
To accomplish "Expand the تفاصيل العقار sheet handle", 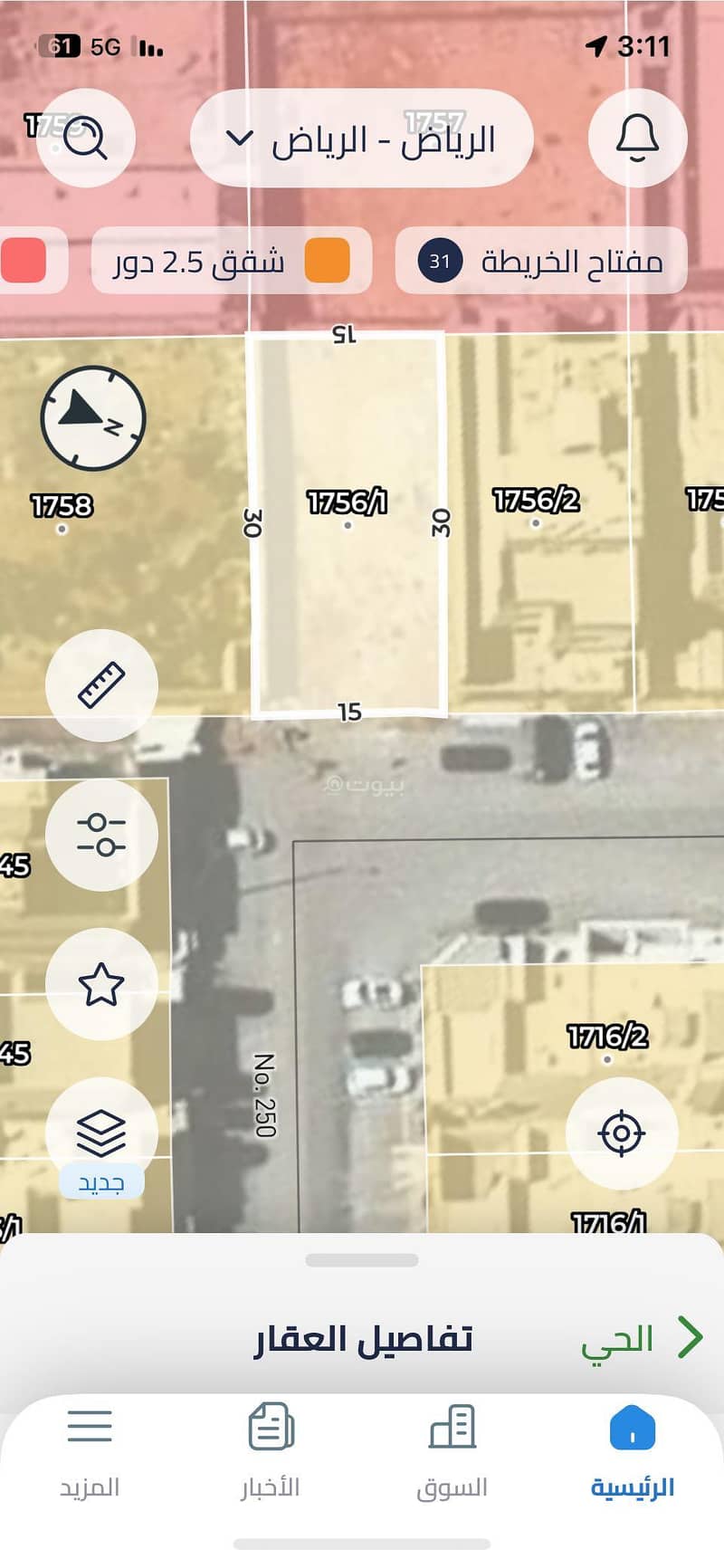I will tap(362, 1260).
